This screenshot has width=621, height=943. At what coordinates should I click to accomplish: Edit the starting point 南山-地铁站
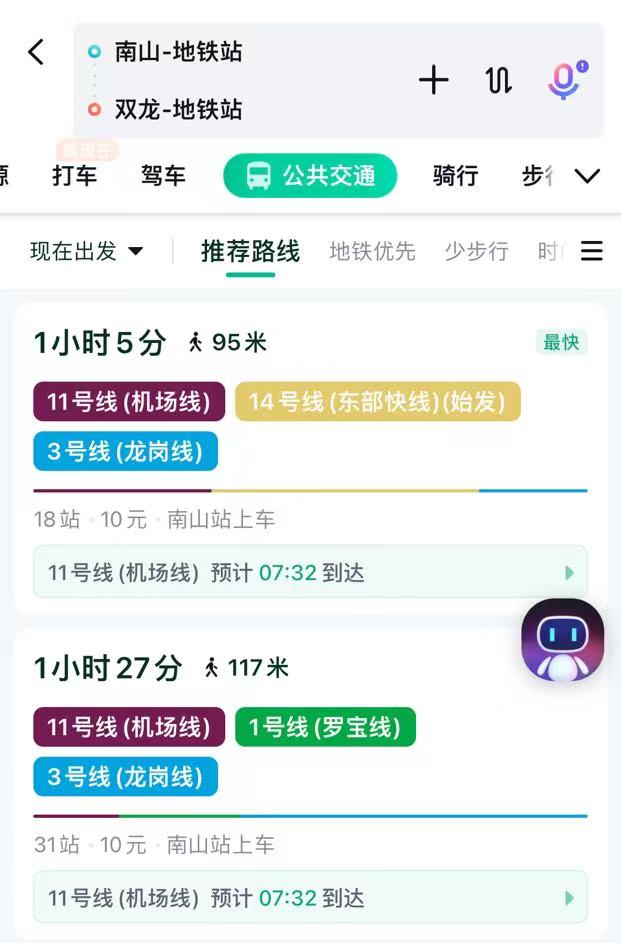178,51
